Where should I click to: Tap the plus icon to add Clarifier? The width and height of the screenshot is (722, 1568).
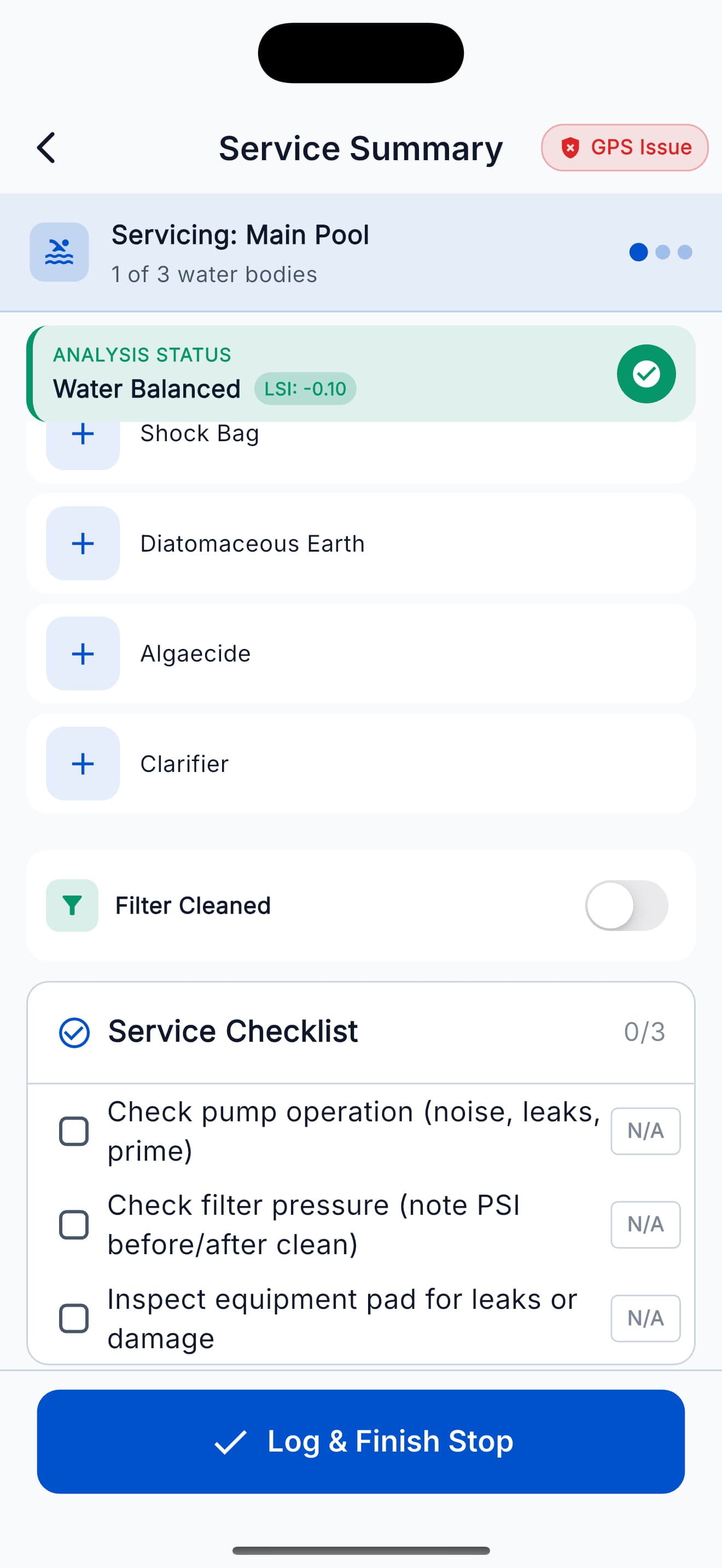click(x=83, y=764)
